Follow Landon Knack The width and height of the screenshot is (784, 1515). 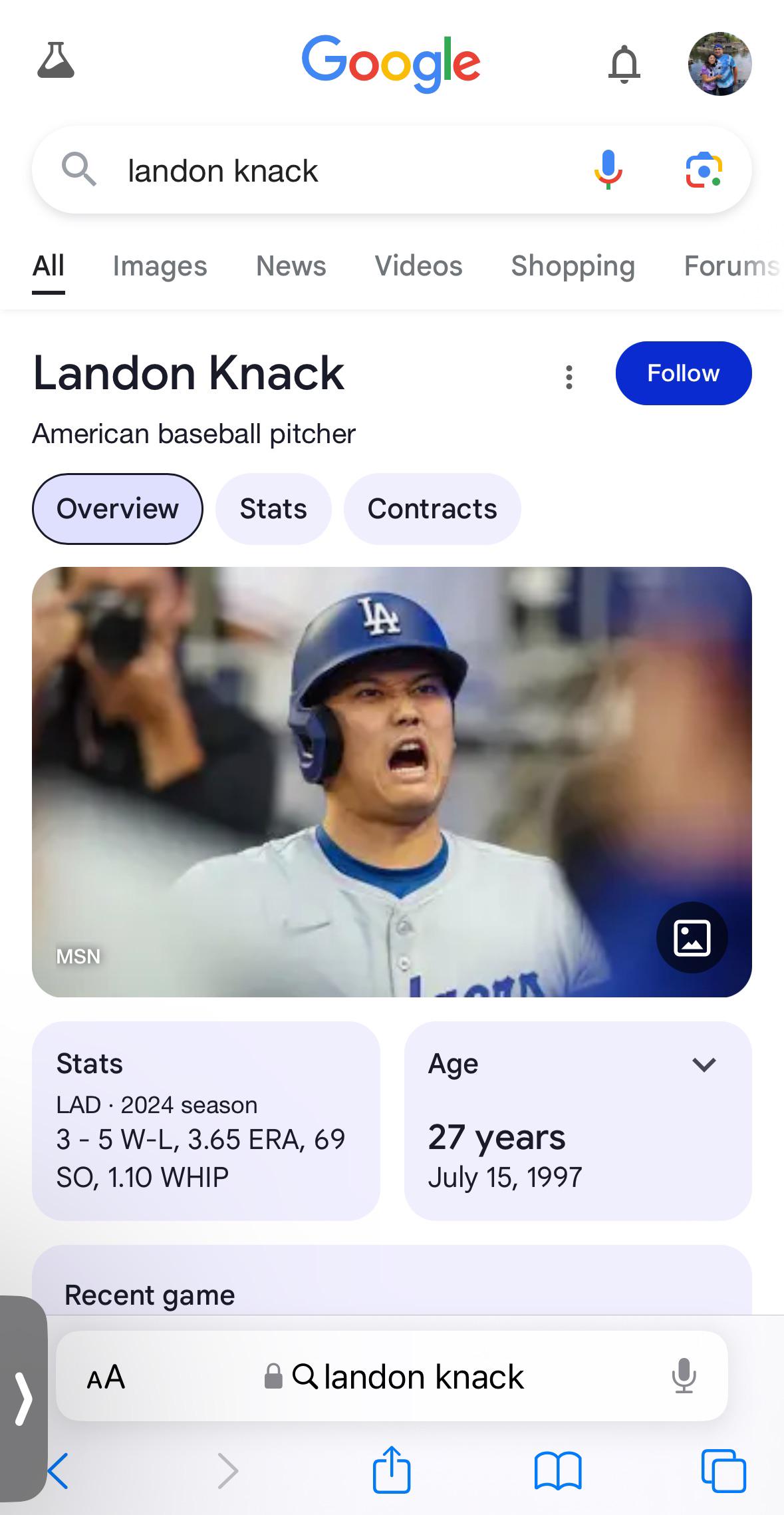pos(683,373)
